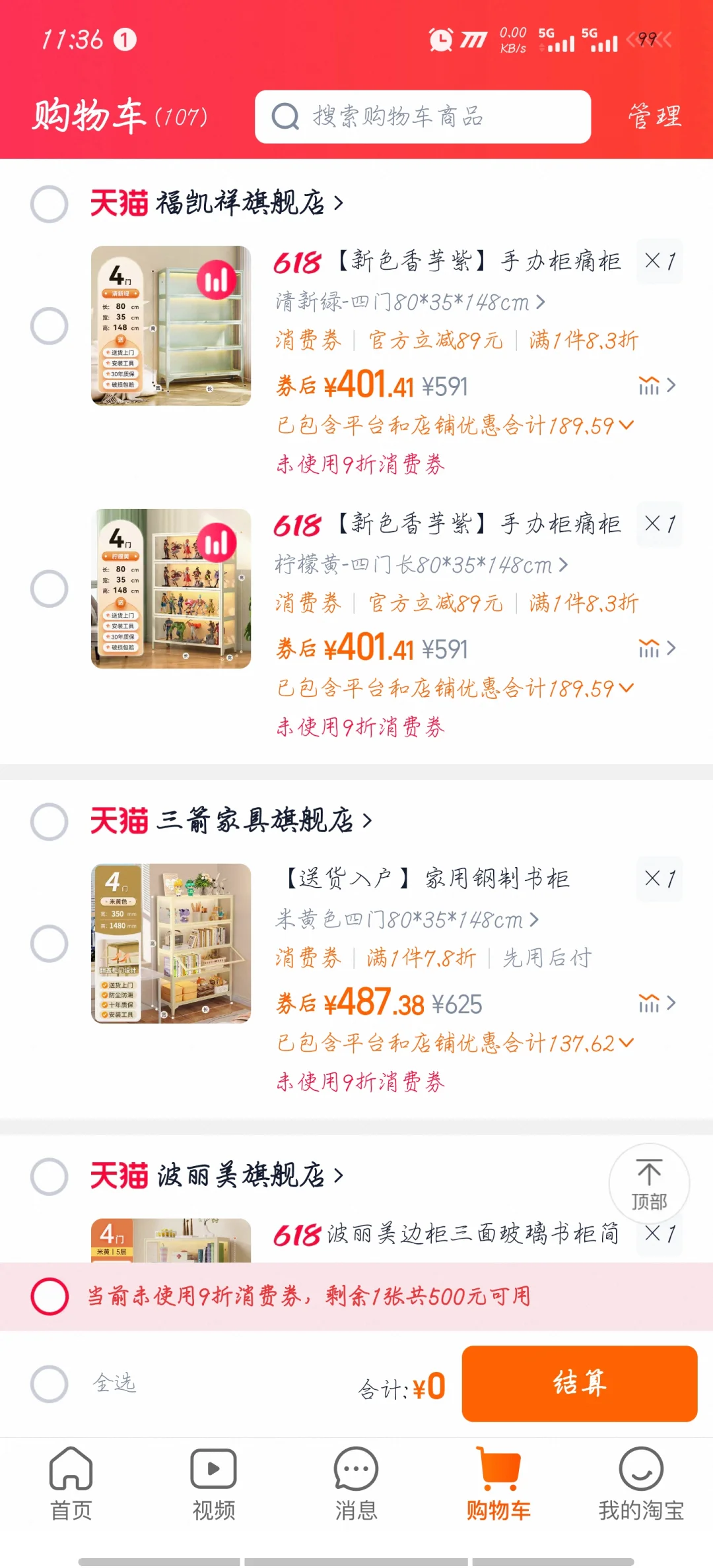This screenshot has width=713, height=1568.
Task: Check the 清新绿 display cabinet item
Action: click(x=50, y=325)
